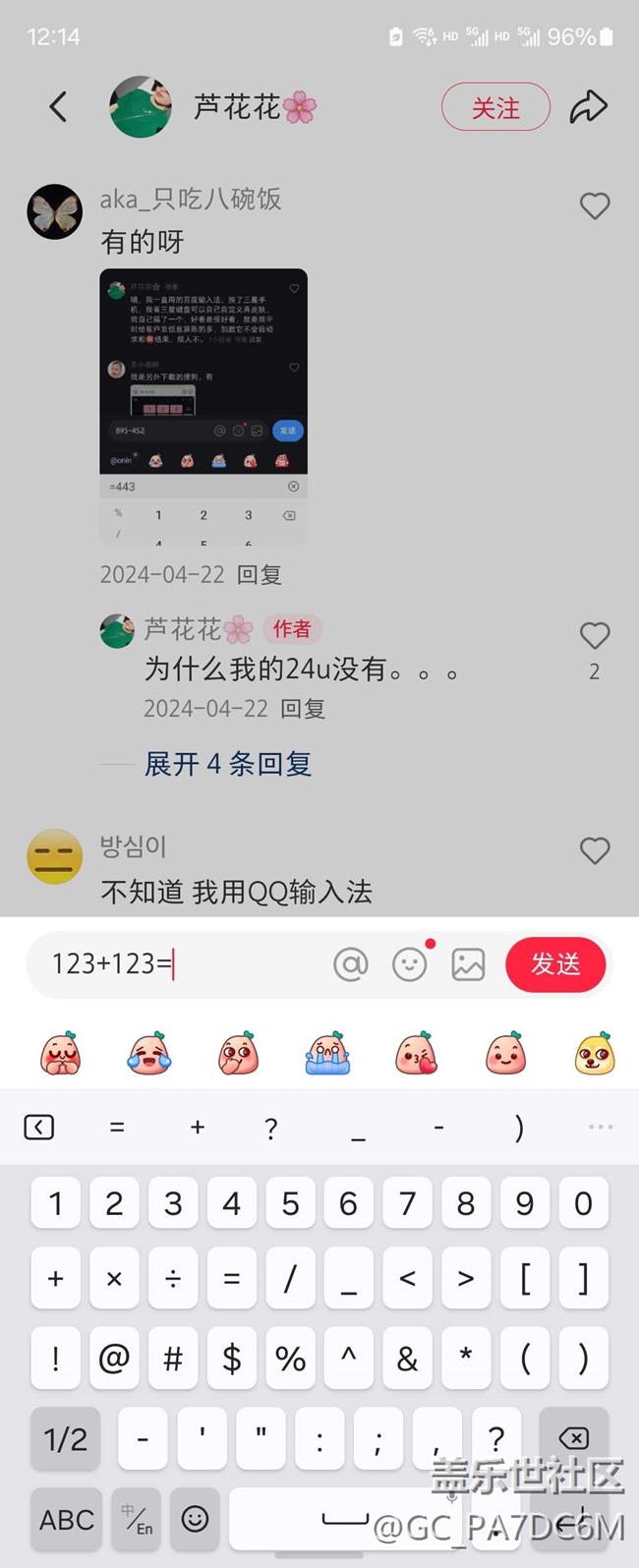Share this post via arrow icon
Screen dimensions: 639x1568
(588, 107)
